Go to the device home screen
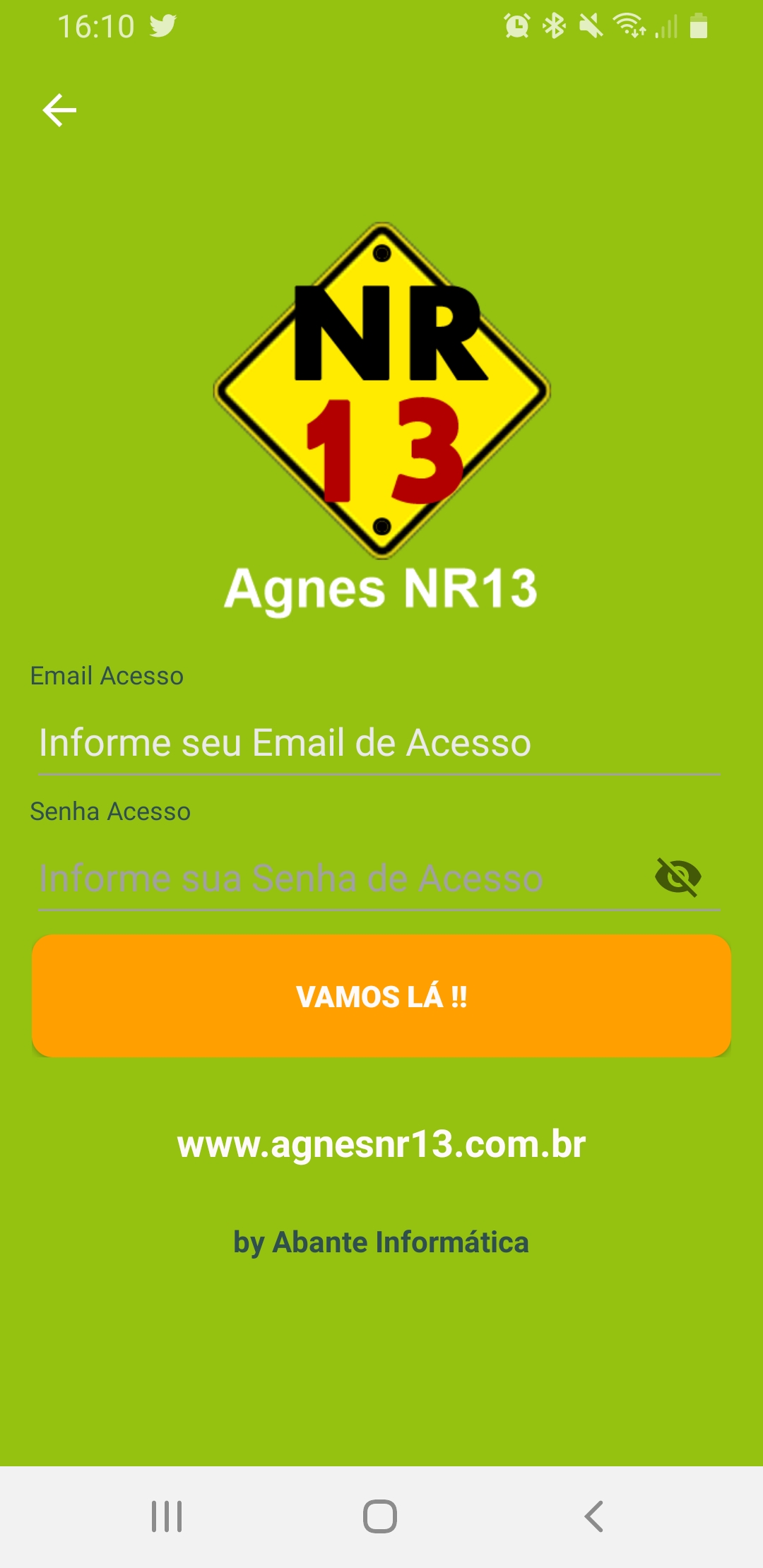 380,1516
